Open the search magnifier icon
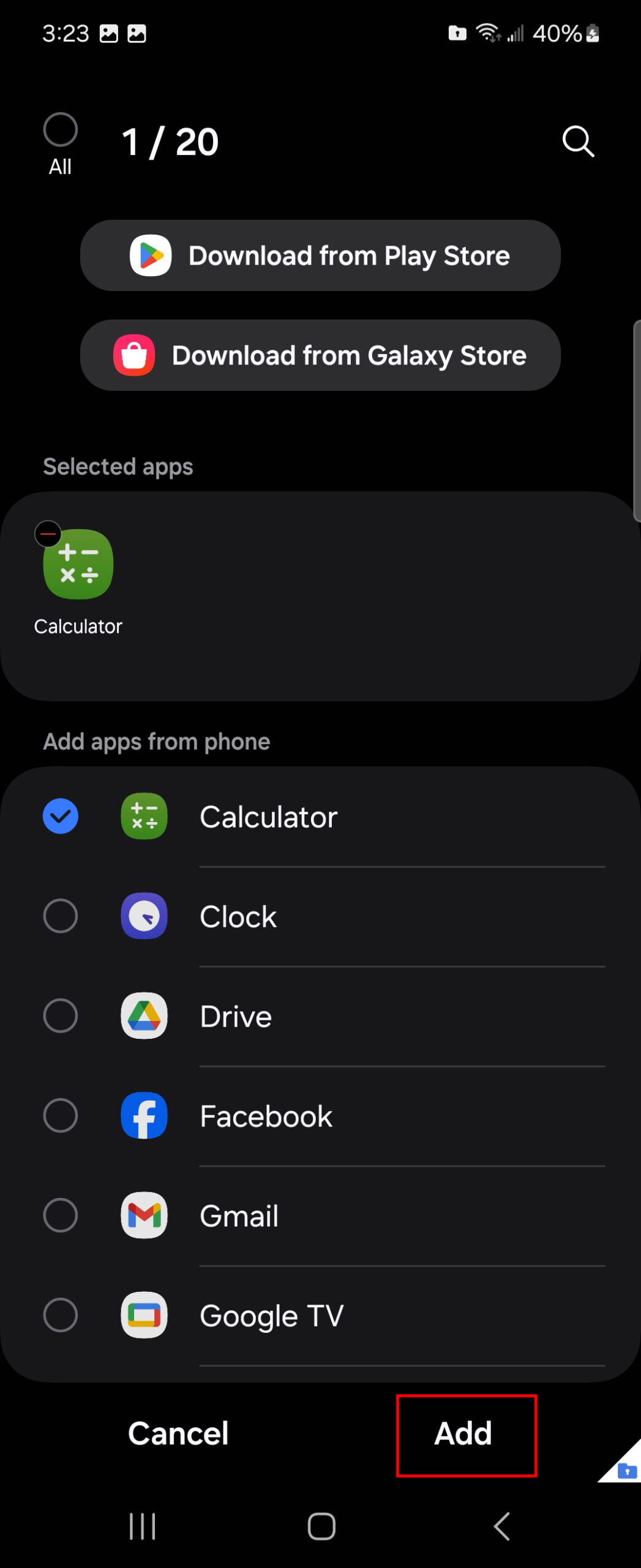 tap(577, 142)
